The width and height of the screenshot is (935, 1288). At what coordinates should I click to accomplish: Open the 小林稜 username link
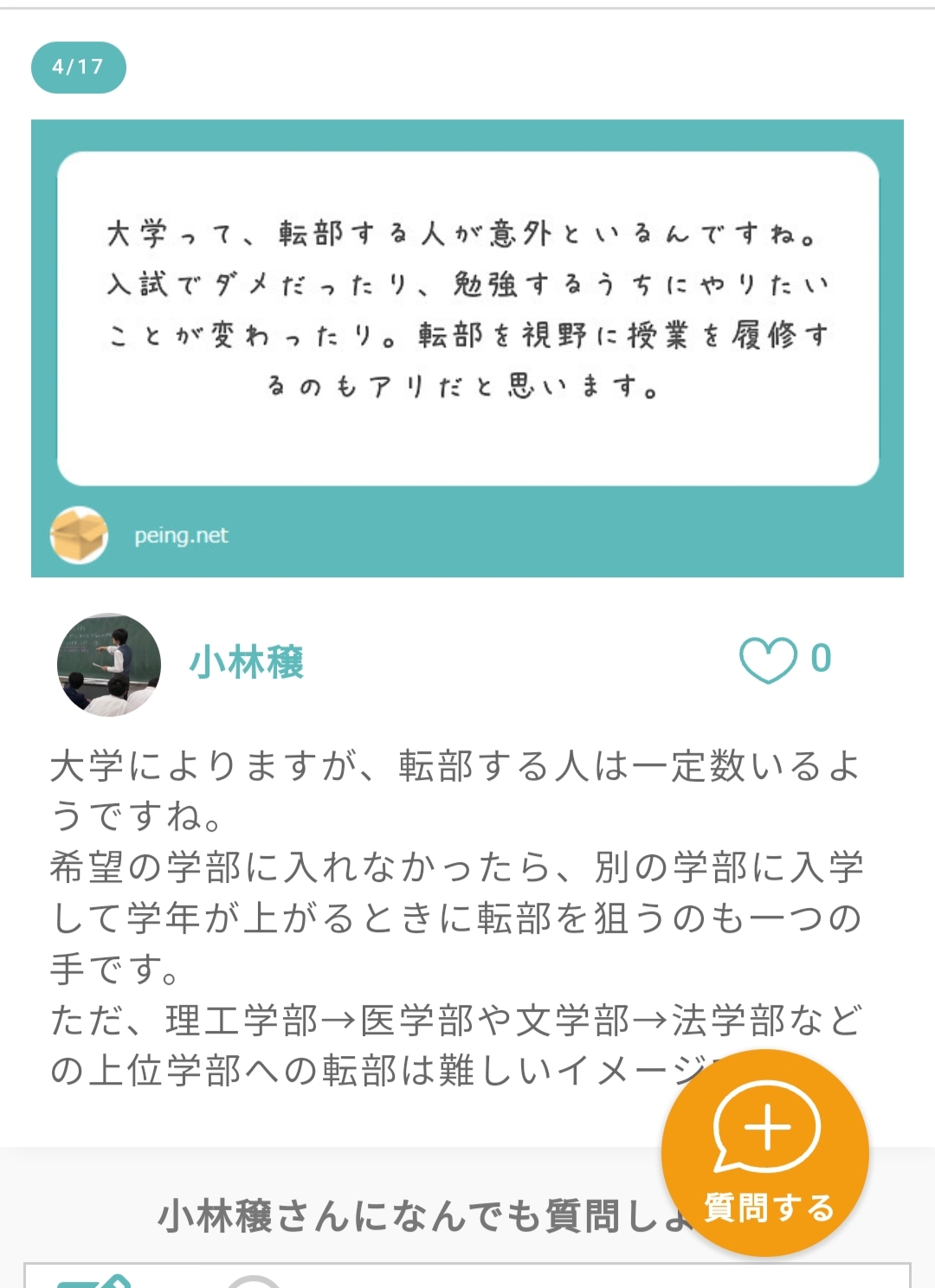pos(247,663)
